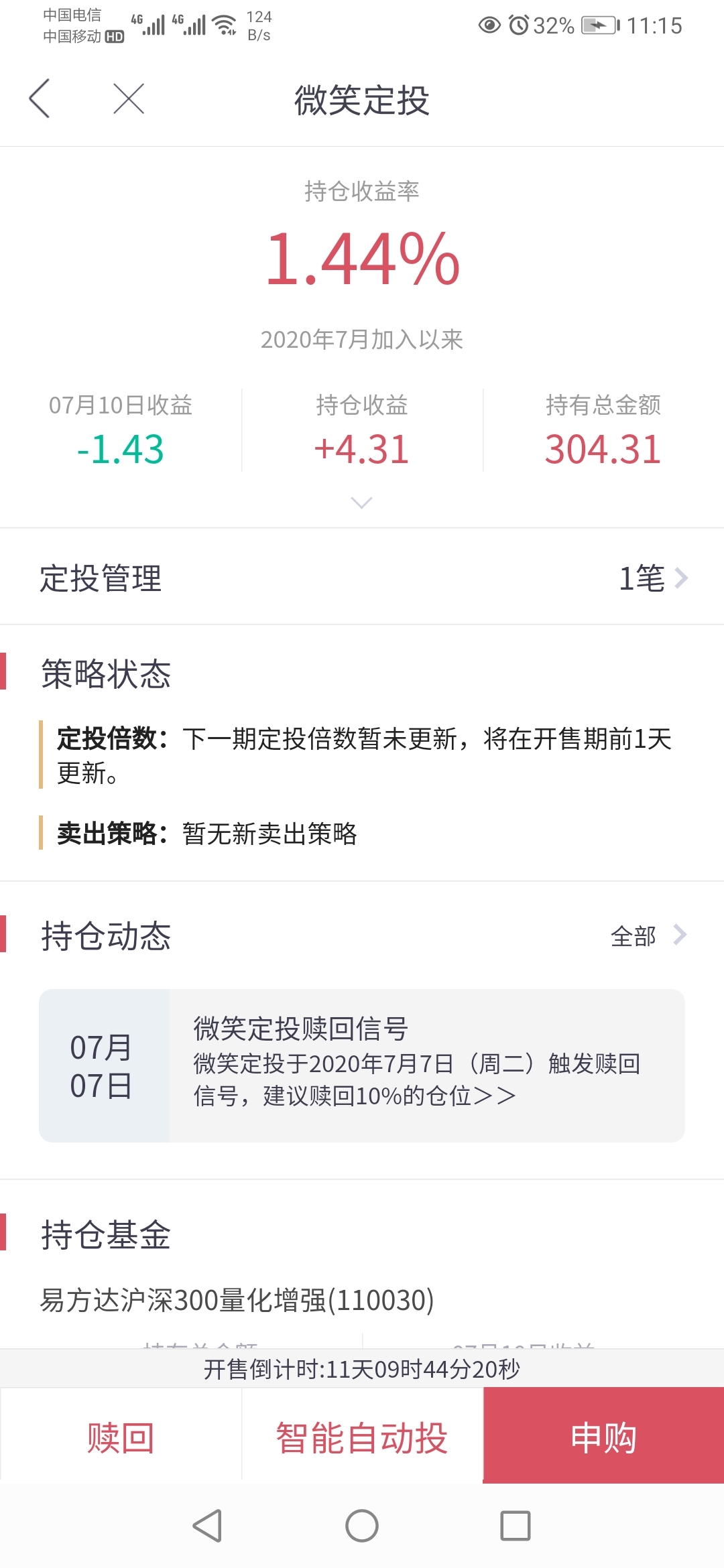The image size is (724, 1568).
Task: Open fund 易方达沪深300量化增强(110030)
Action: coord(237,1301)
